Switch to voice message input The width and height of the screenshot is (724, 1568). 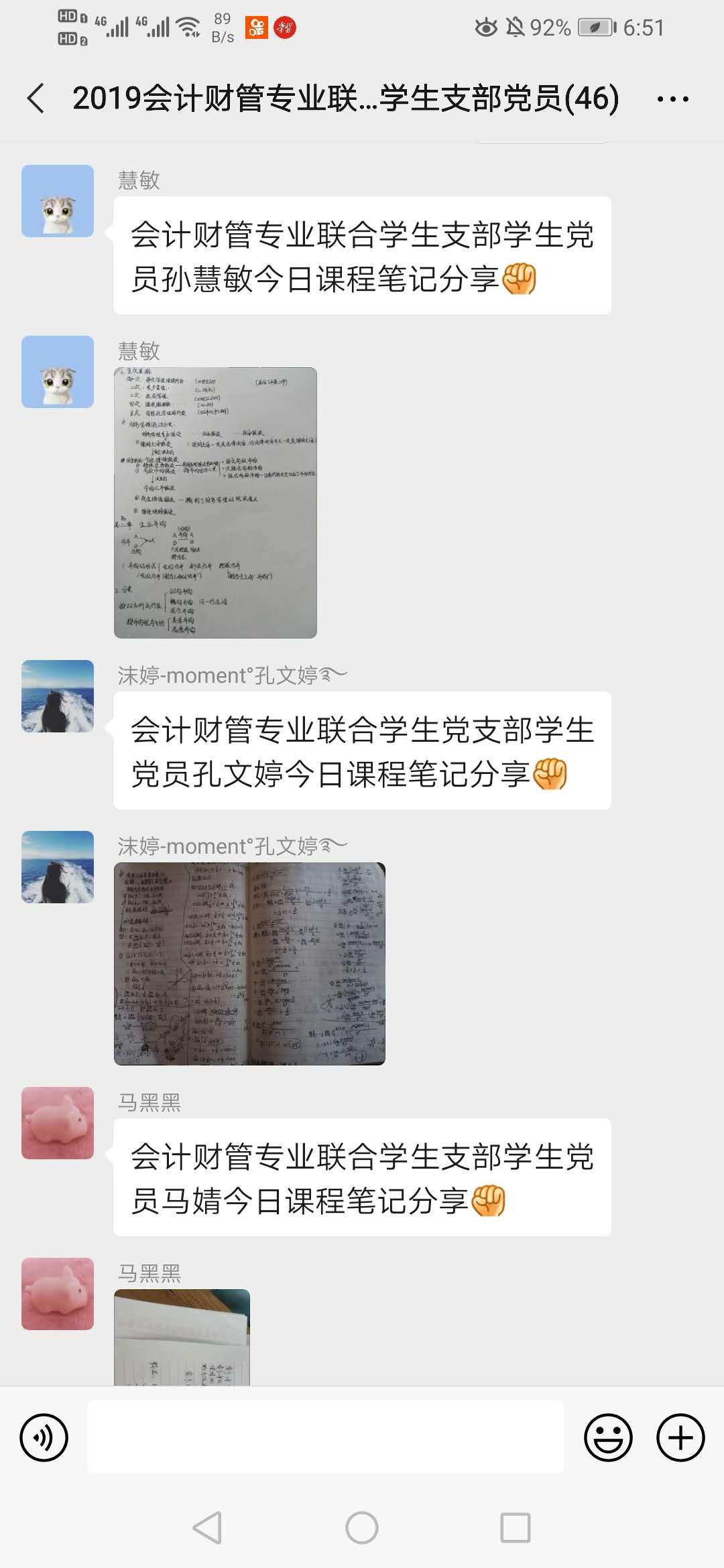pyautogui.click(x=44, y=1437)
